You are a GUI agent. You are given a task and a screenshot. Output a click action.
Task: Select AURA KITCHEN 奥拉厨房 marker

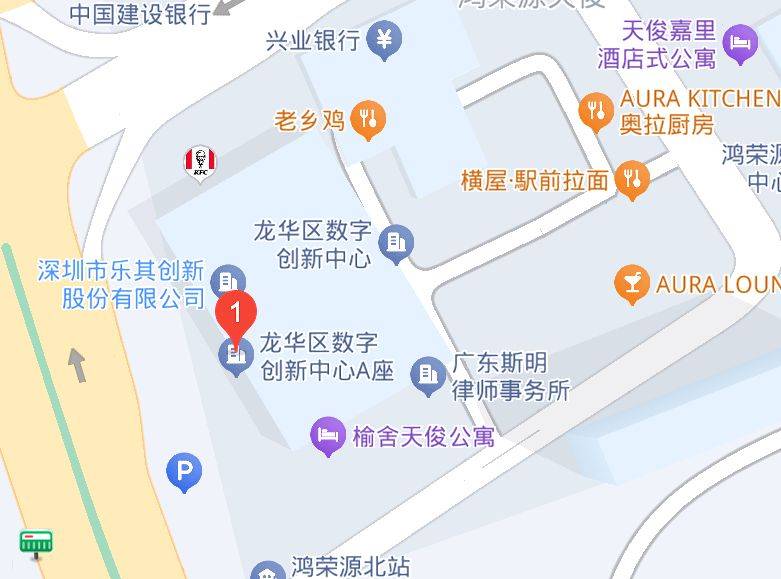point(597,110)
